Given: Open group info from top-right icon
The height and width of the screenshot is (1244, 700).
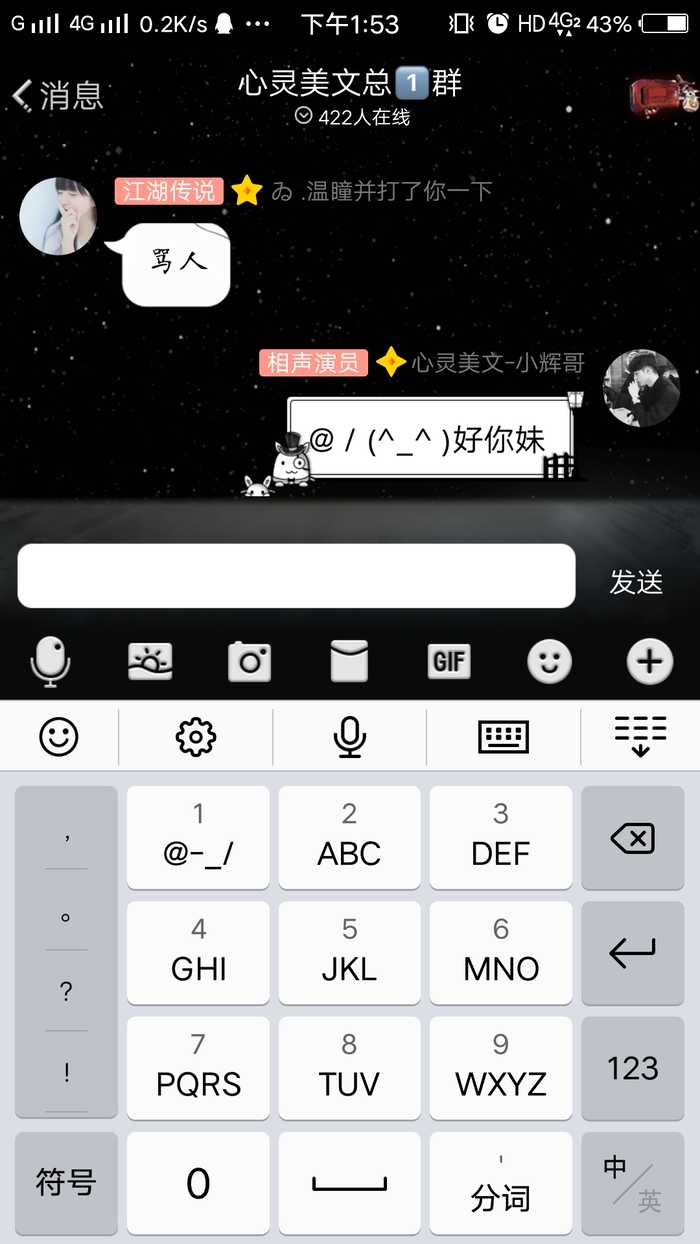Looking at the screenshot, I should tap(661, 95).
